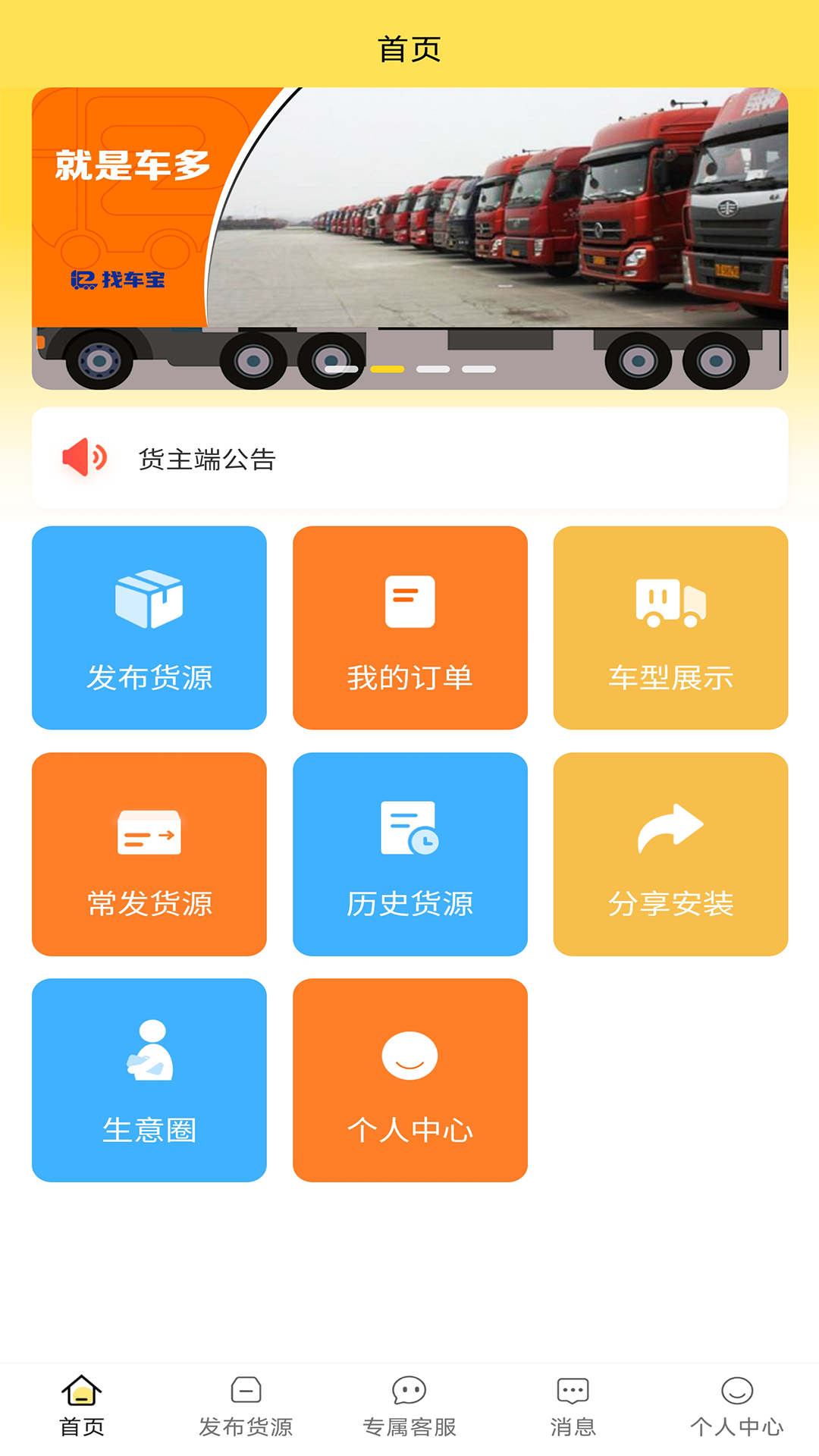Screen dimensions: 819x1456
Task: Tap the 分享安装 share arrow icon
Action: 670,829
